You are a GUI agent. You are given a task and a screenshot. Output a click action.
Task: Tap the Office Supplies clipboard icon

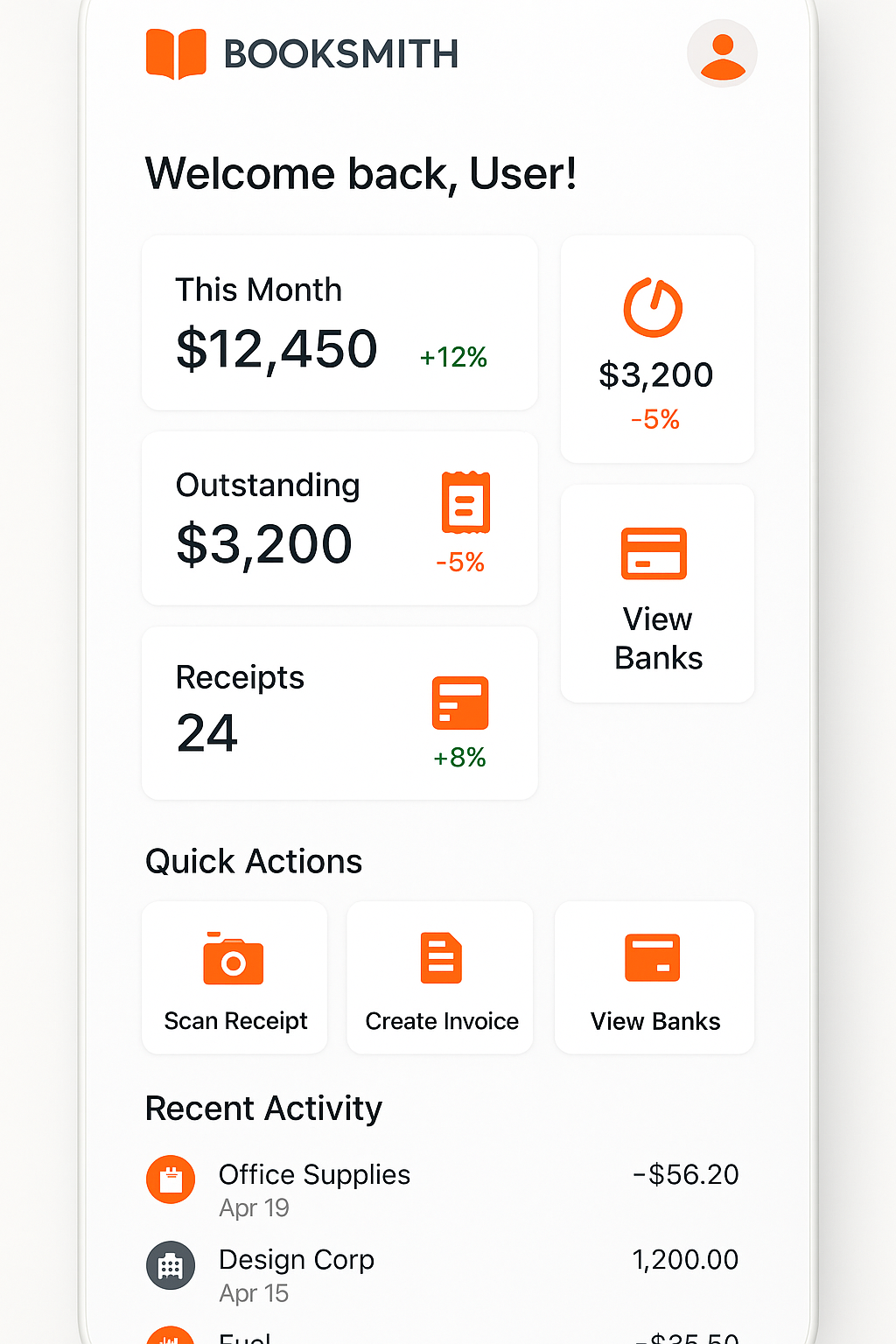point(171,1179)
